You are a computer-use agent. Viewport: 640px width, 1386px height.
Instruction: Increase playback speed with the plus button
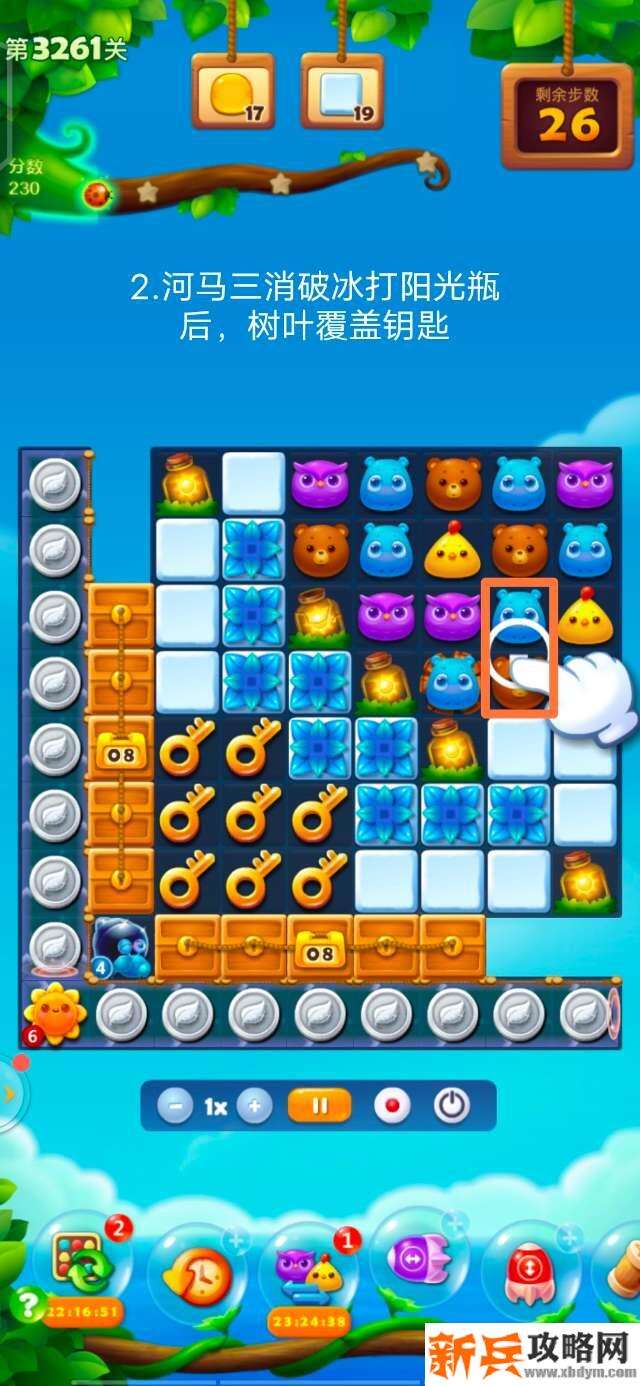254,1107
